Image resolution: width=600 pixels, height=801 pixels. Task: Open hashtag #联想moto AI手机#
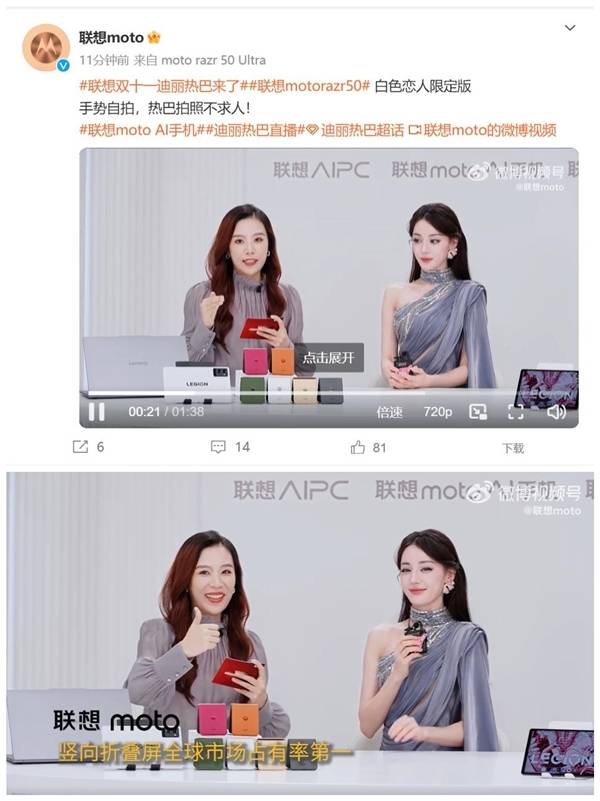pyautogui.click(x=134, y=130)
